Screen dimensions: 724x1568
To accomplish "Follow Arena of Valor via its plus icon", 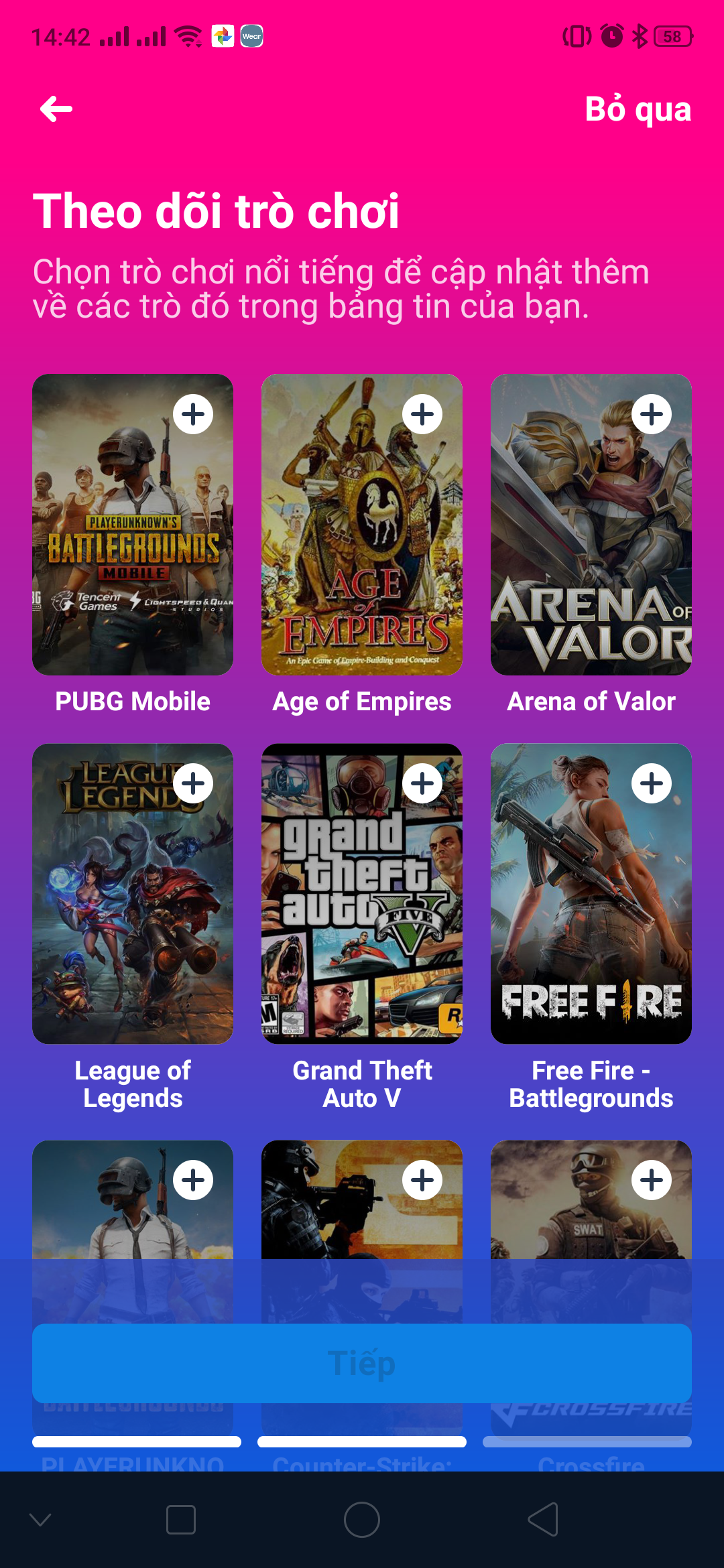I will coord(652,414).
